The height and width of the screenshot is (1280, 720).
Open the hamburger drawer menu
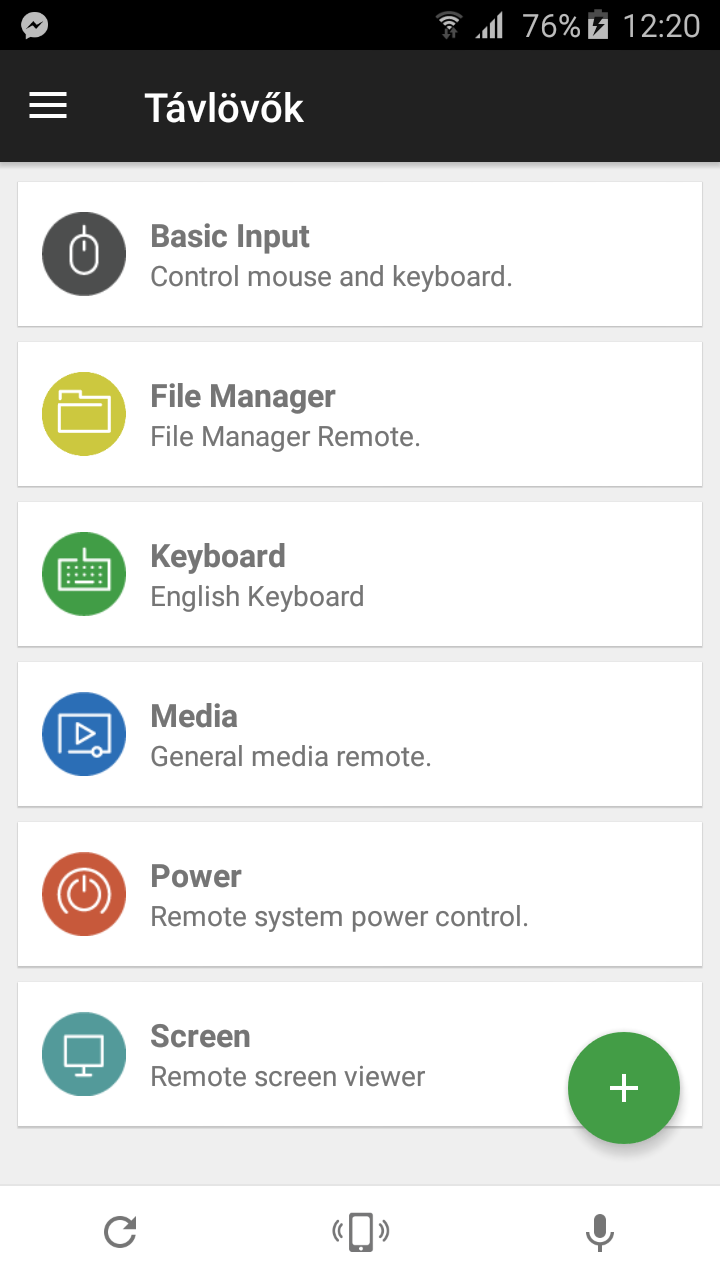pyautogui.click(x=48, y=106)
